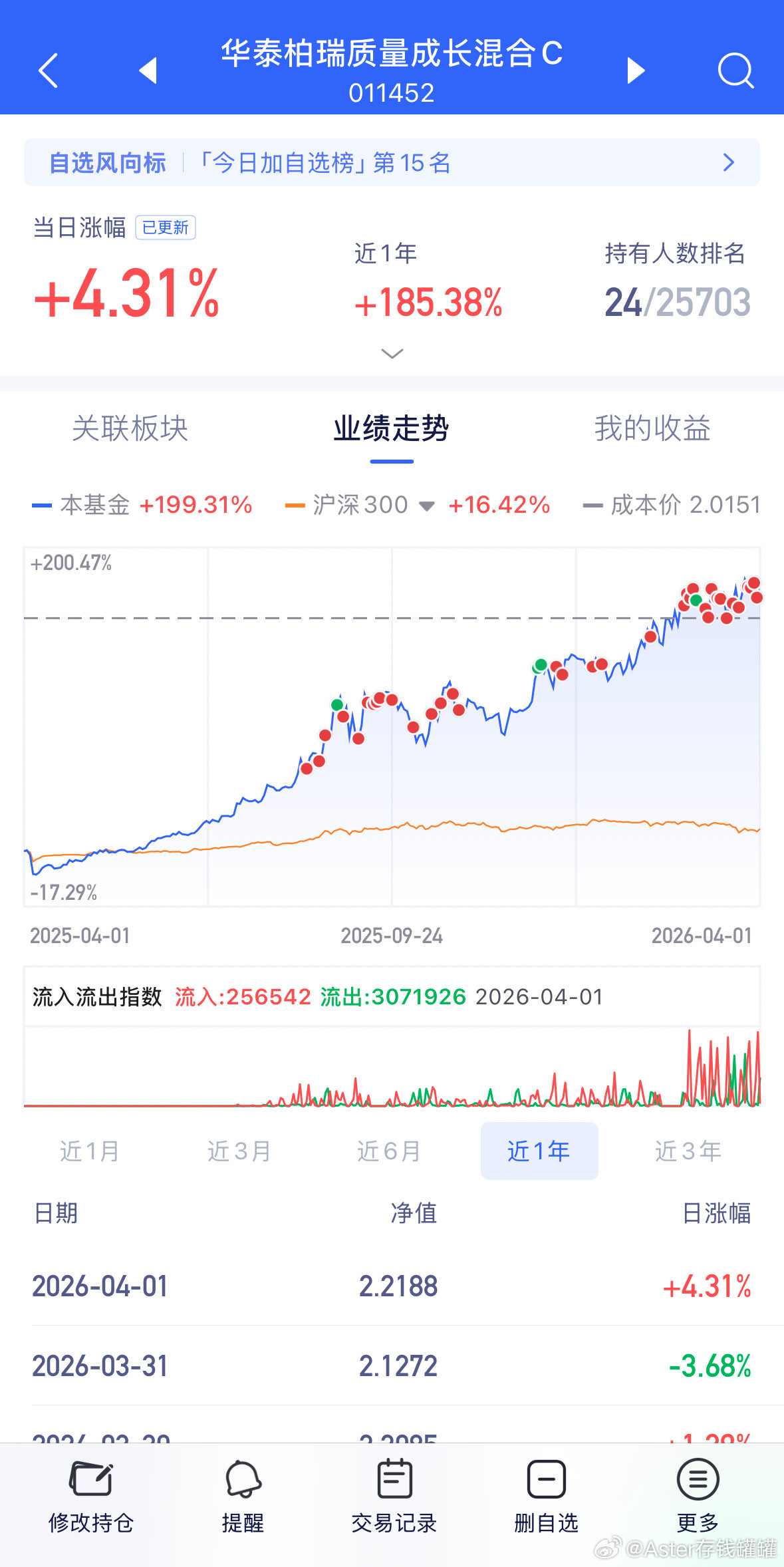Click the 2026-04-01 net value row
The width and height of the screenshot is (784, 1567).
click(392, 1286)
